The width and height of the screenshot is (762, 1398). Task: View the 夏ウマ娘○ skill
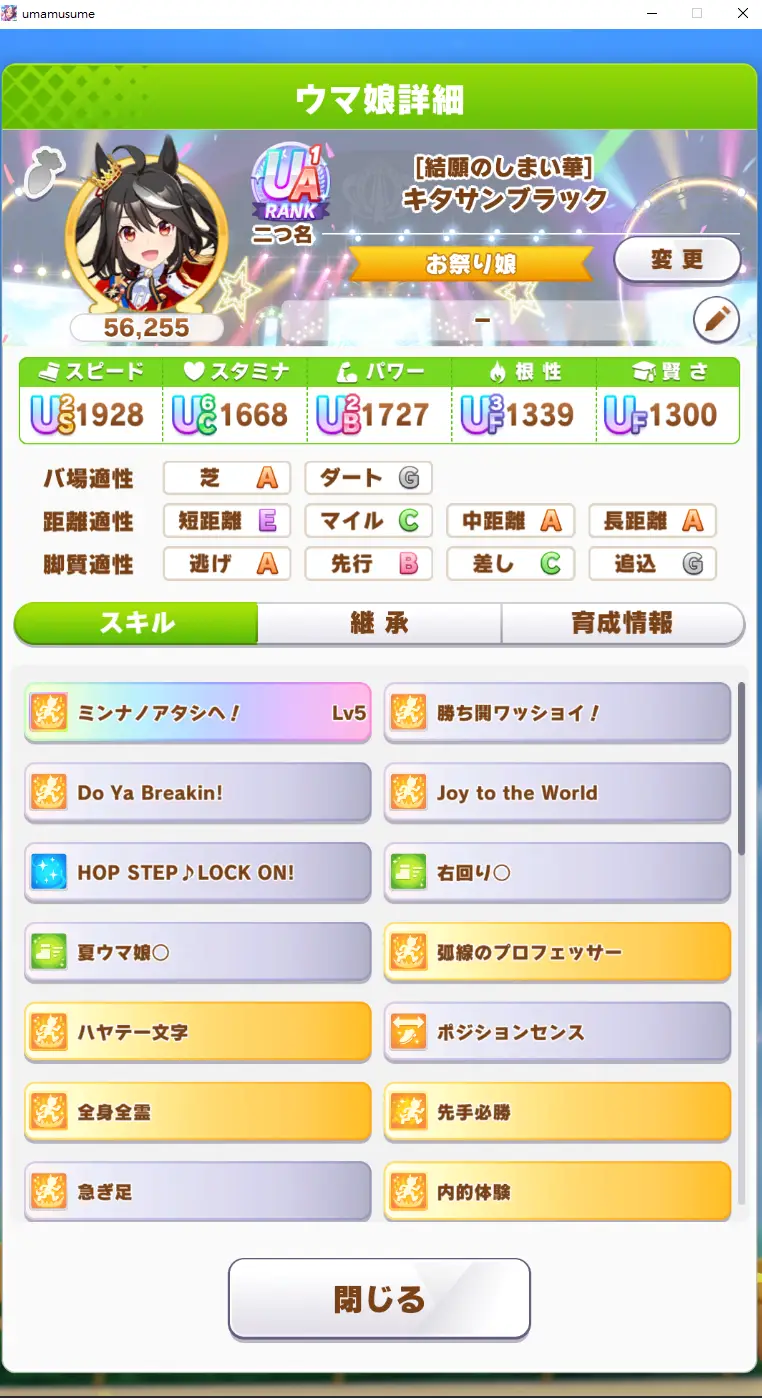(198, 952)
